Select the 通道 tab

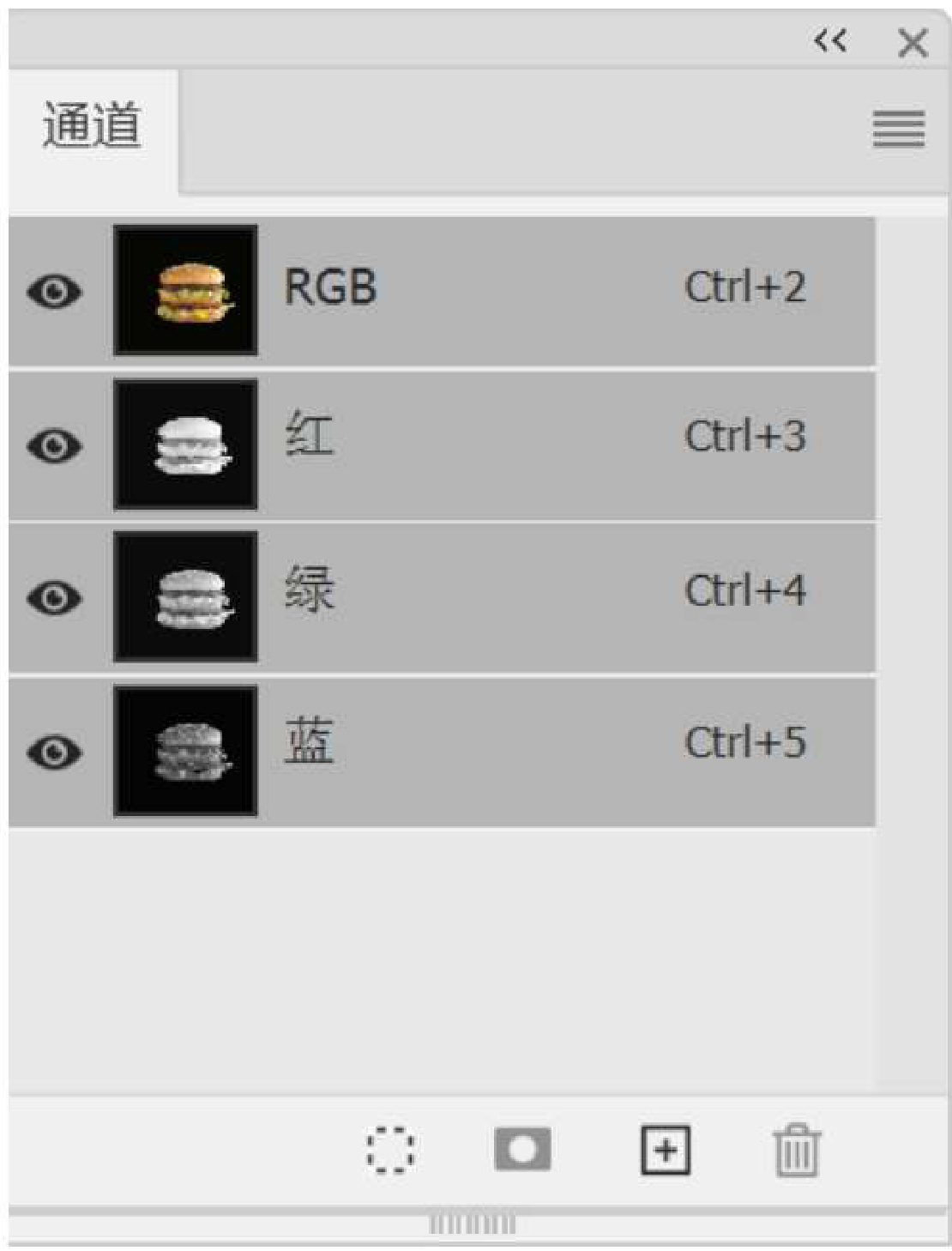92,126
